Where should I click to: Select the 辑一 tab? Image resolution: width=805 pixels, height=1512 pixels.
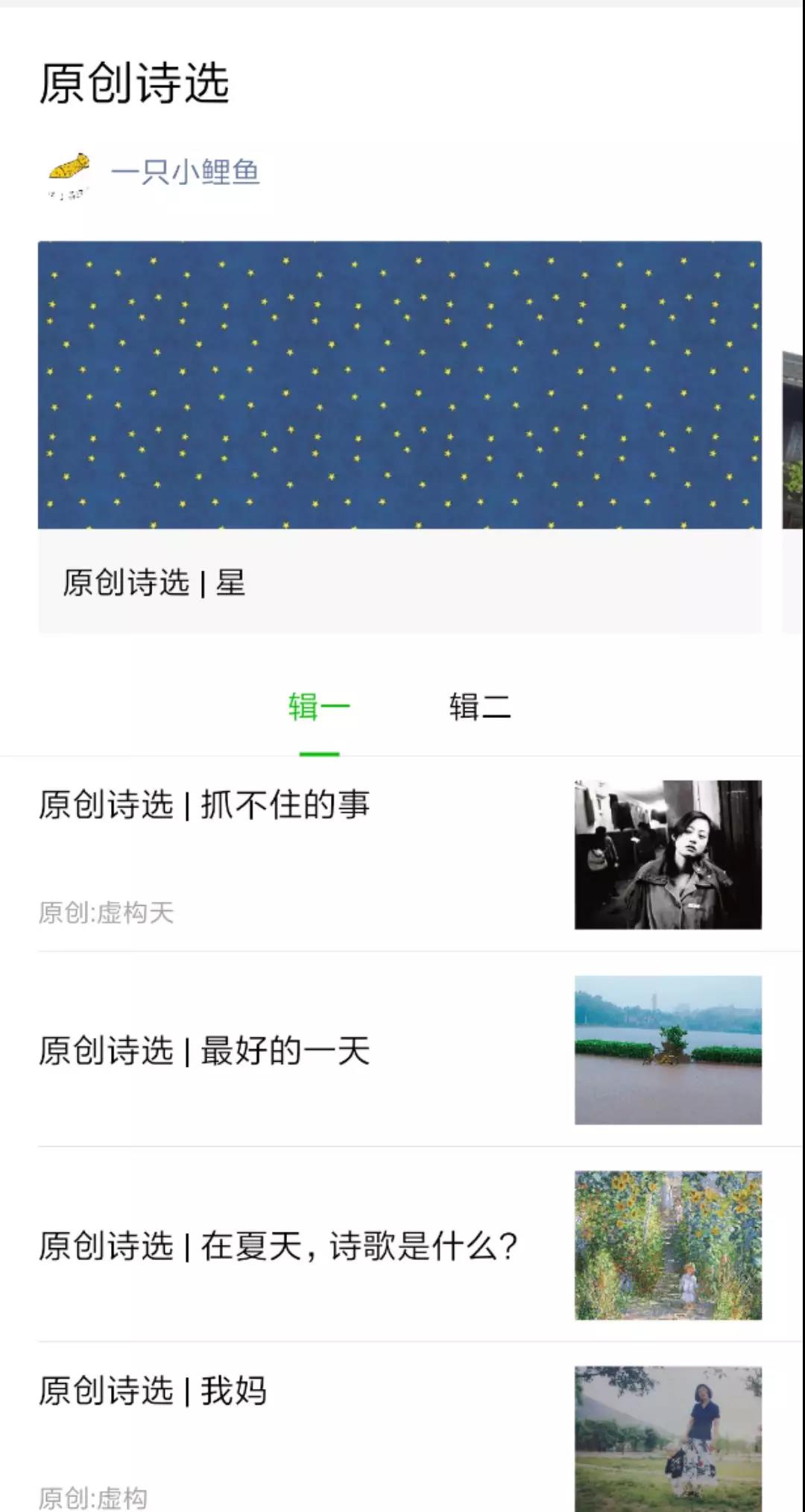tap(319, 707)
